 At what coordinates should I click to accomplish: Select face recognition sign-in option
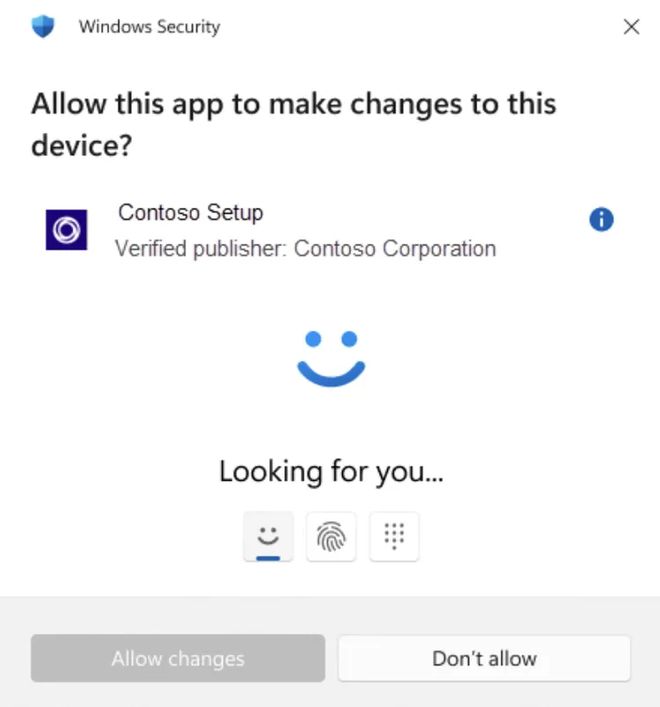click(x=268, y=537)
